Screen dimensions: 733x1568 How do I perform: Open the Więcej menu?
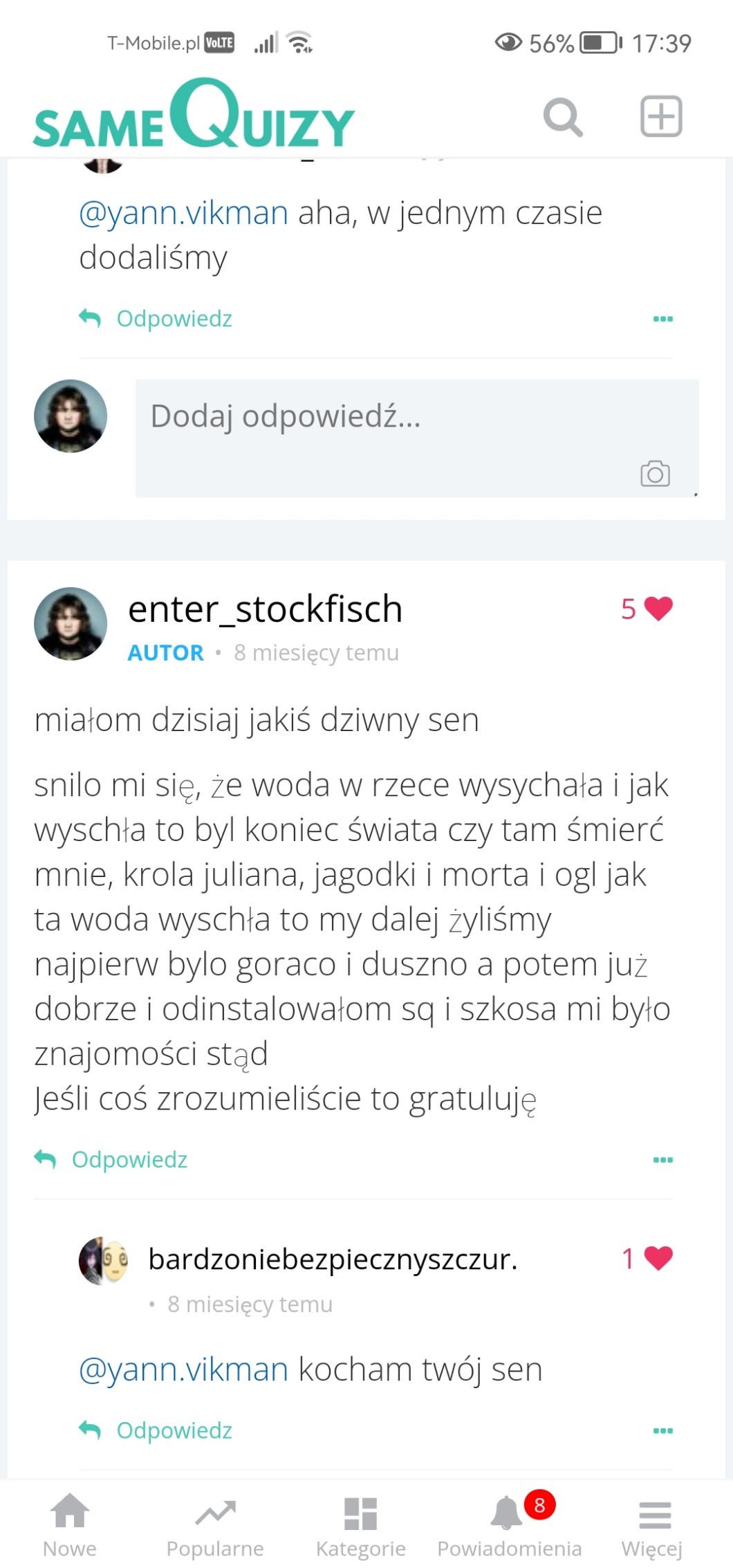click(653, 1524)
